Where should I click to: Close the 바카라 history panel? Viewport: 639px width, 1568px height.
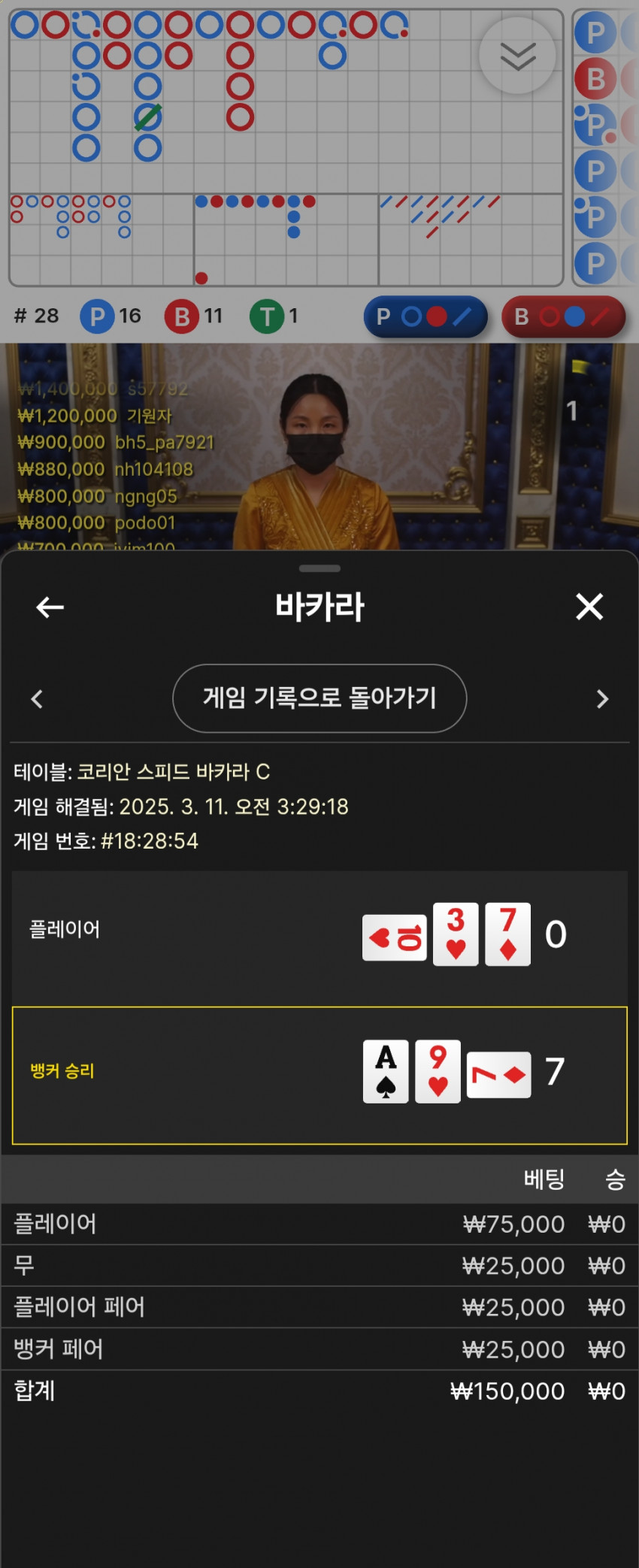[589, 607]
